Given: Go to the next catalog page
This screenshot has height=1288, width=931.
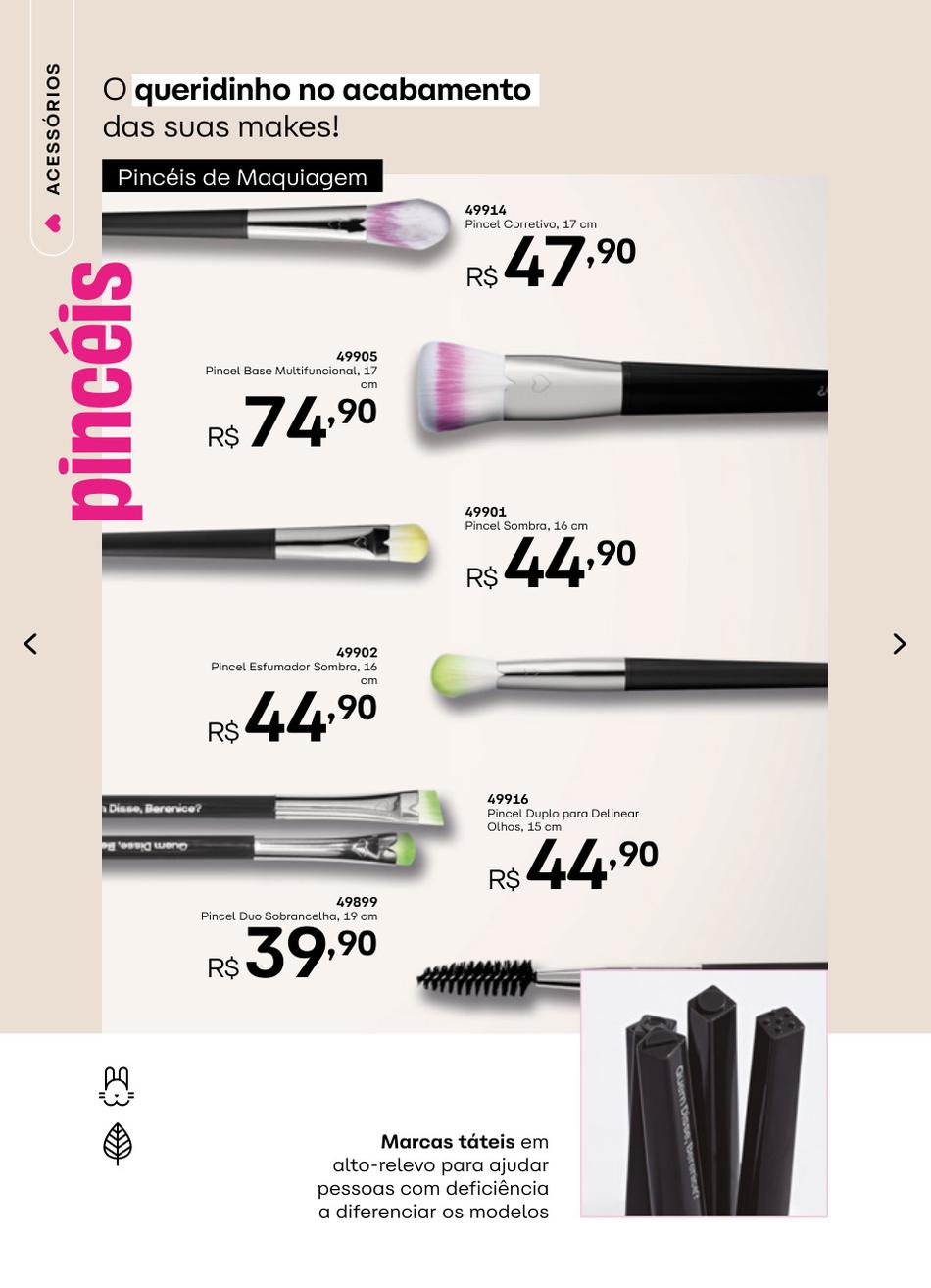Looking at the screenshot, I should tap(899, 644).
